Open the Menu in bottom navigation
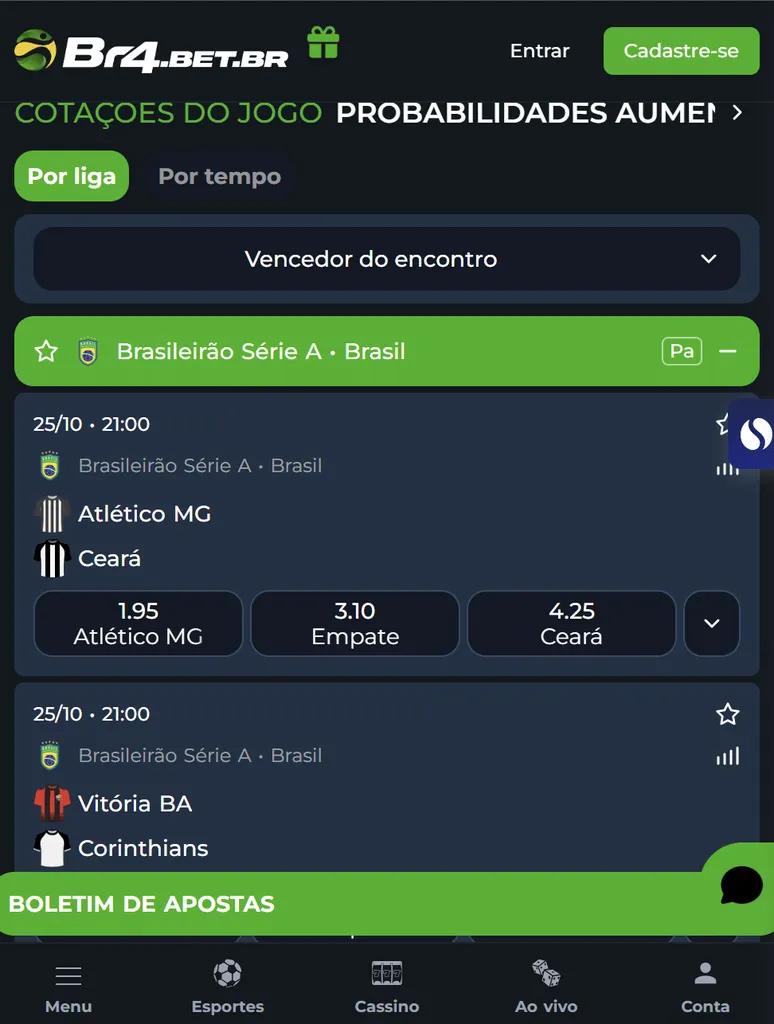 point(68,986)
